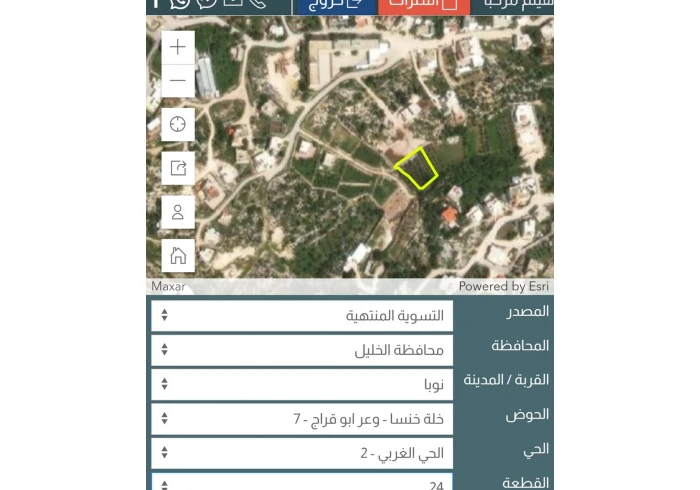The image size is (700, 490).
Task: Tap the خروج logout button
Action: [337, 4]
